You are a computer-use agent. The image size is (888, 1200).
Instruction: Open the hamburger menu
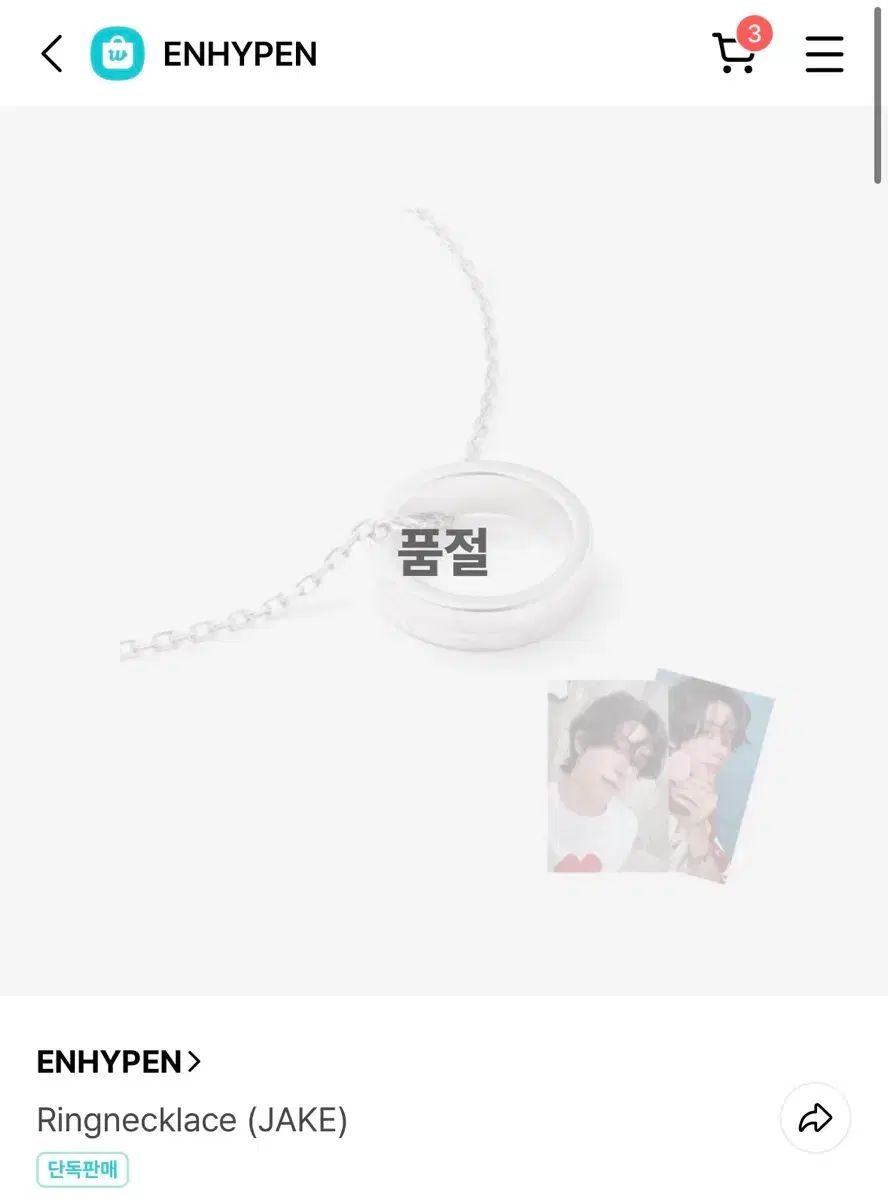824,54
